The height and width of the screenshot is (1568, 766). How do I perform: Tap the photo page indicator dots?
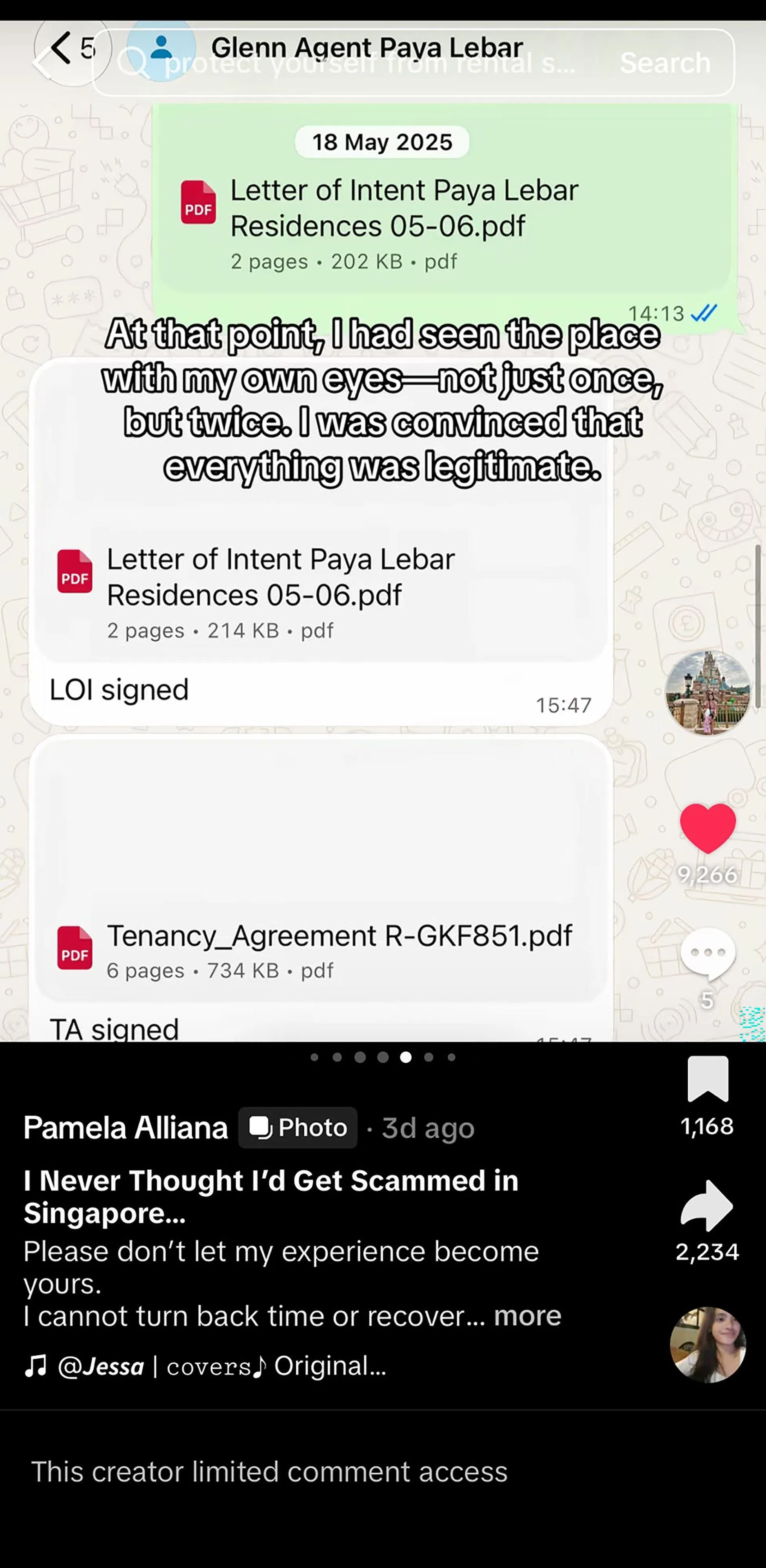point(382,1057)
